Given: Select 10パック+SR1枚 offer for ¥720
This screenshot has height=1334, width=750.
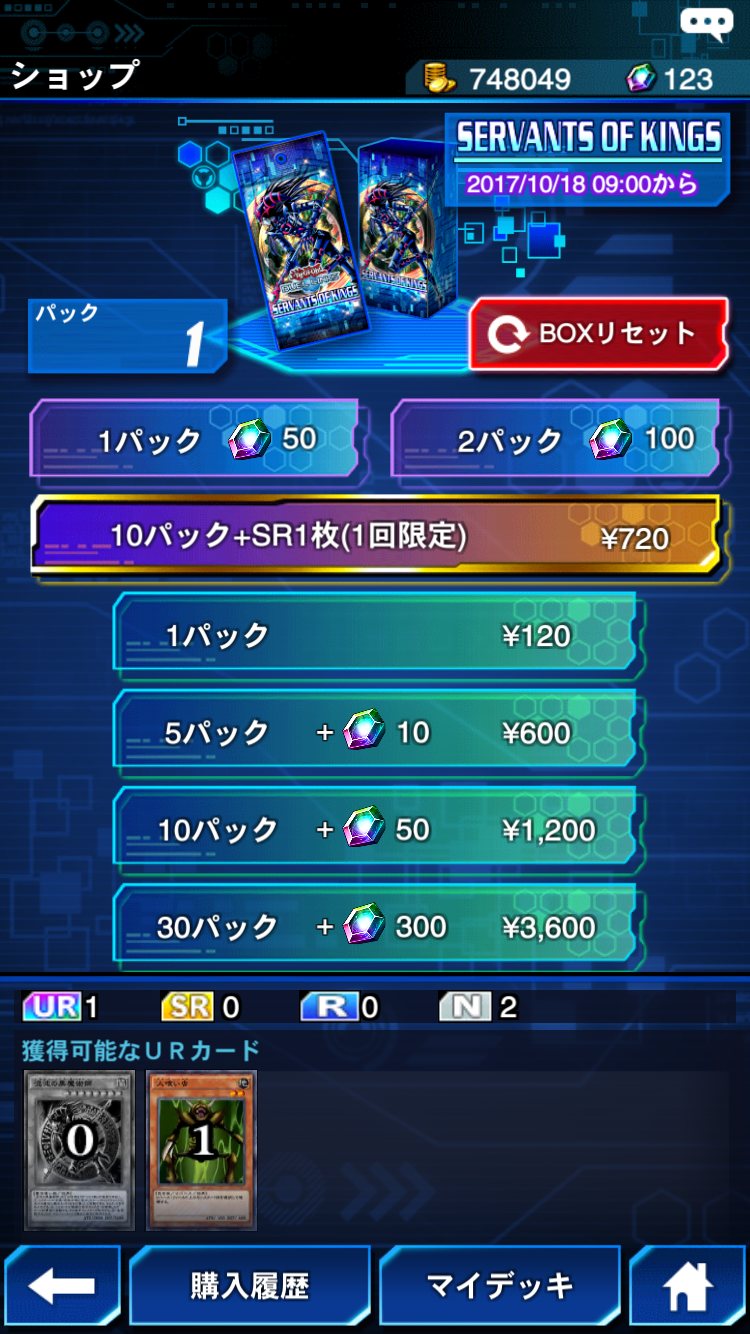Looking at the screenshot, I should tap(375, 535).
